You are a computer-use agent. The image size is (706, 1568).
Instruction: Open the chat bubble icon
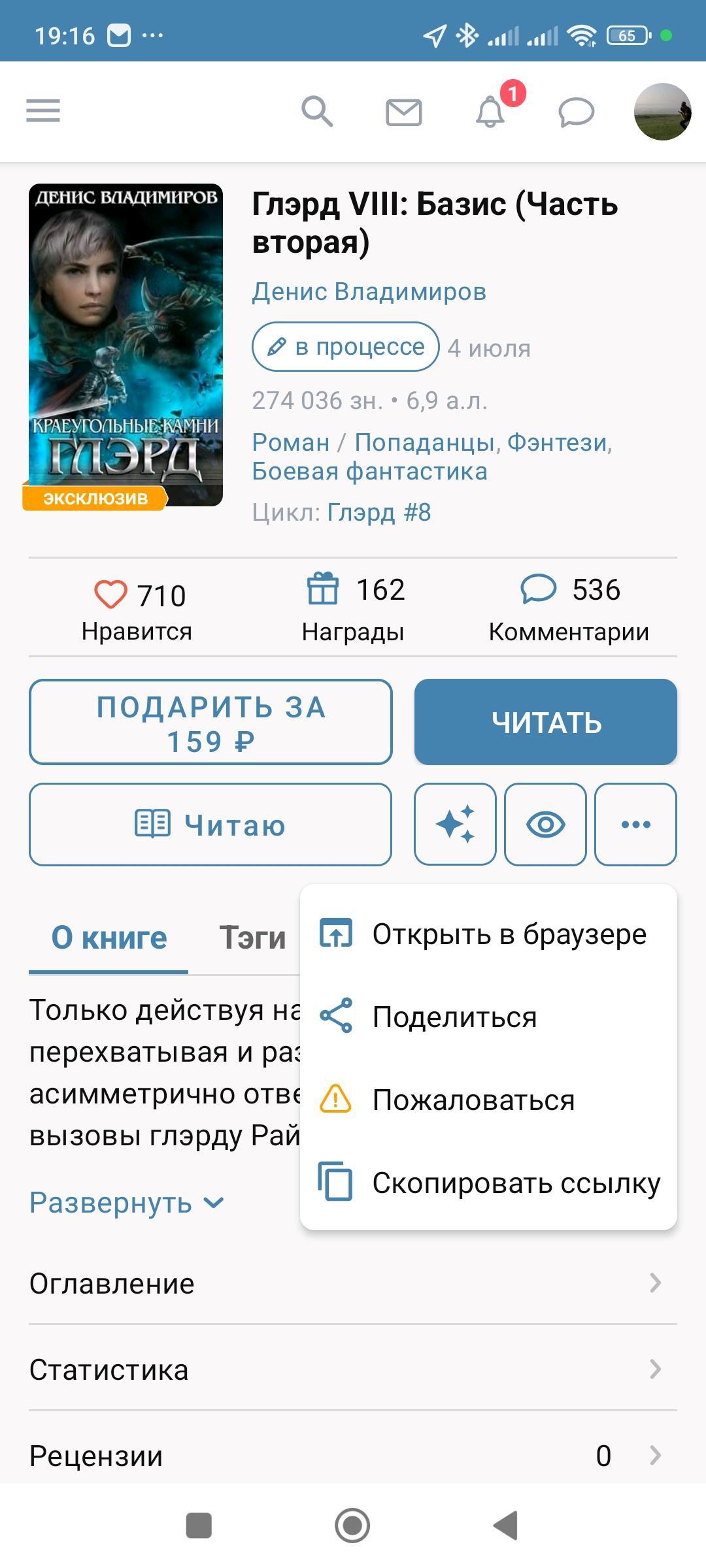coord(576,112)
